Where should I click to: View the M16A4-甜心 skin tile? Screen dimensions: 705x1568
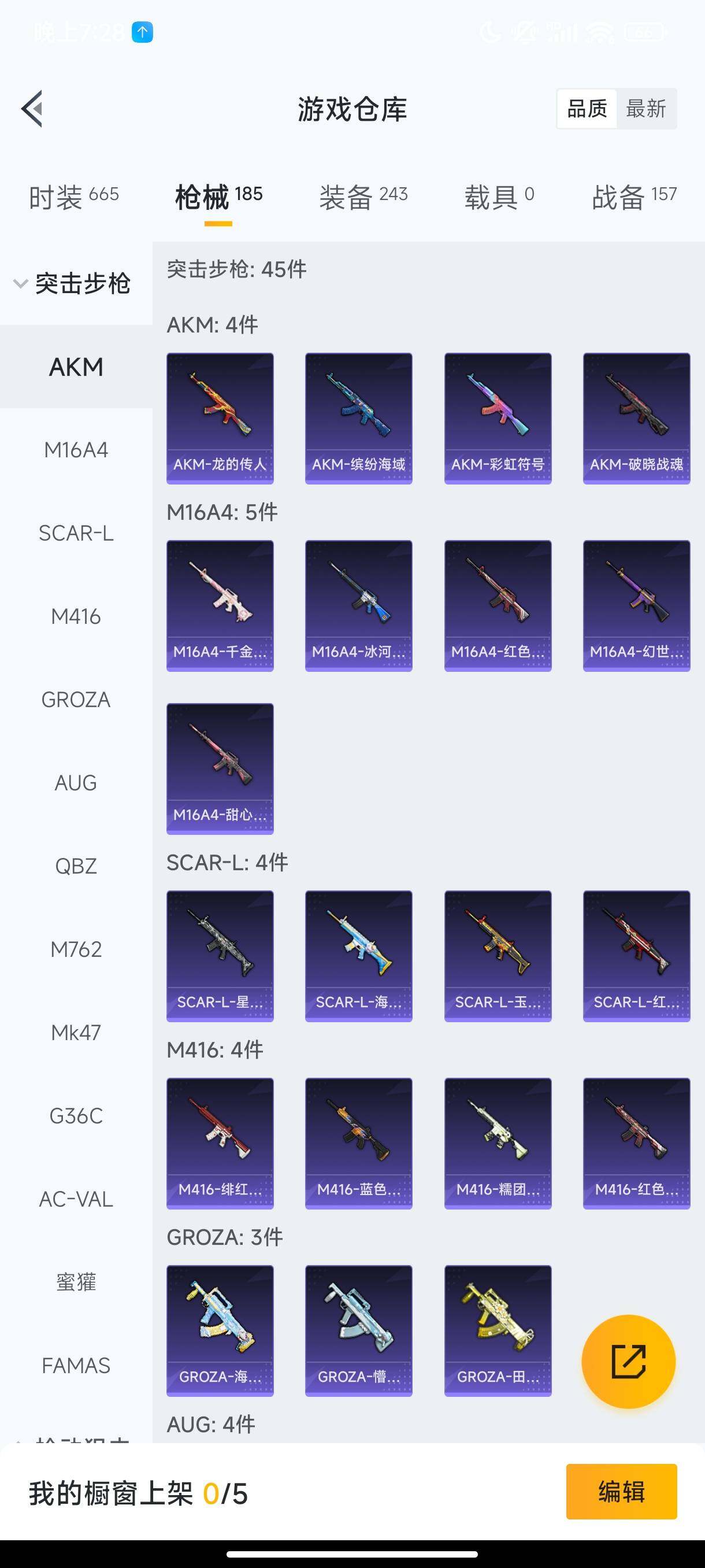click(x=220, y=768)
